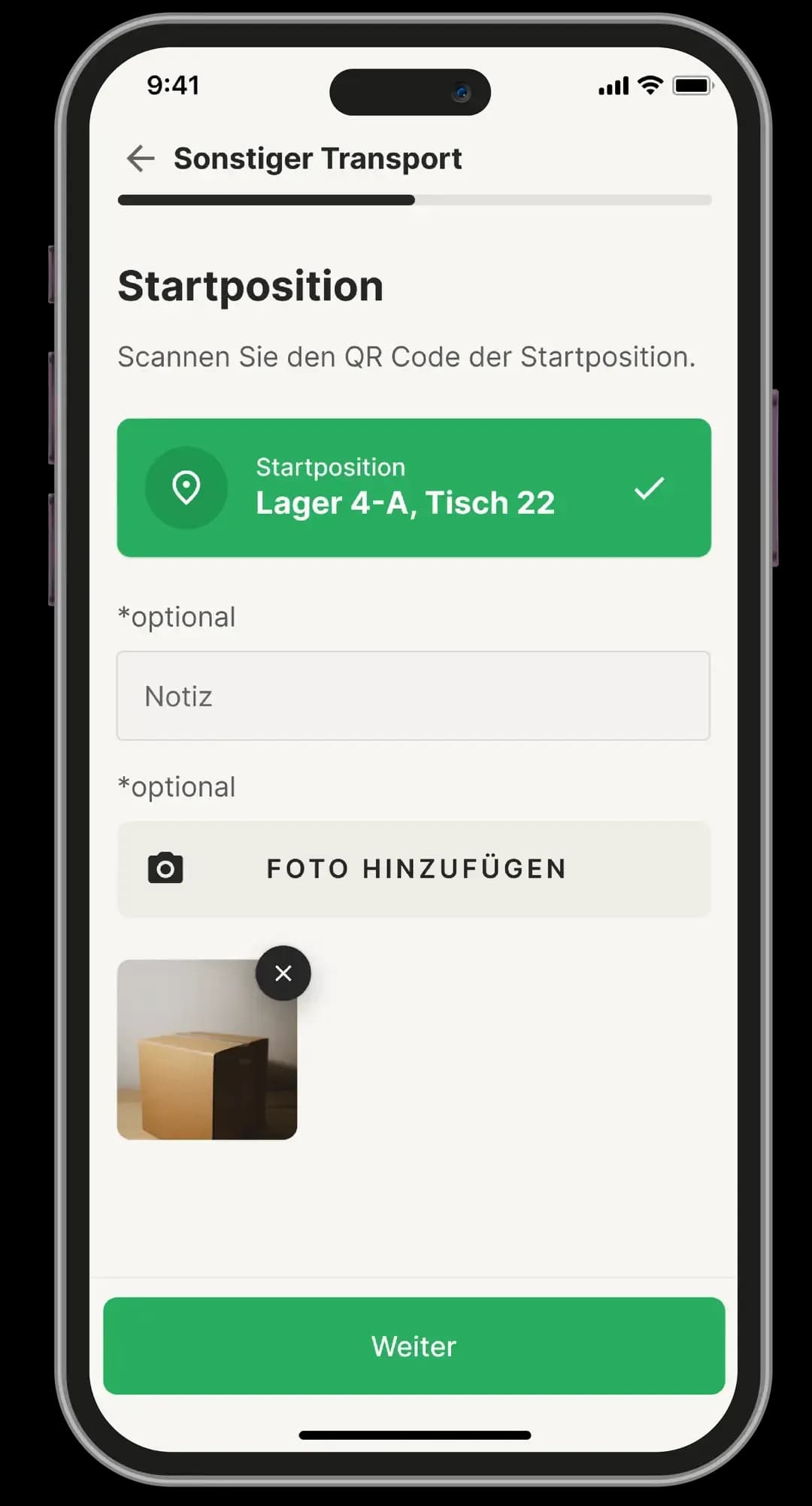This screenshot has width=812, height=1506.
Task: Open the scanned Startposition Lager 4-A card
Action: [x=414, y=487]
